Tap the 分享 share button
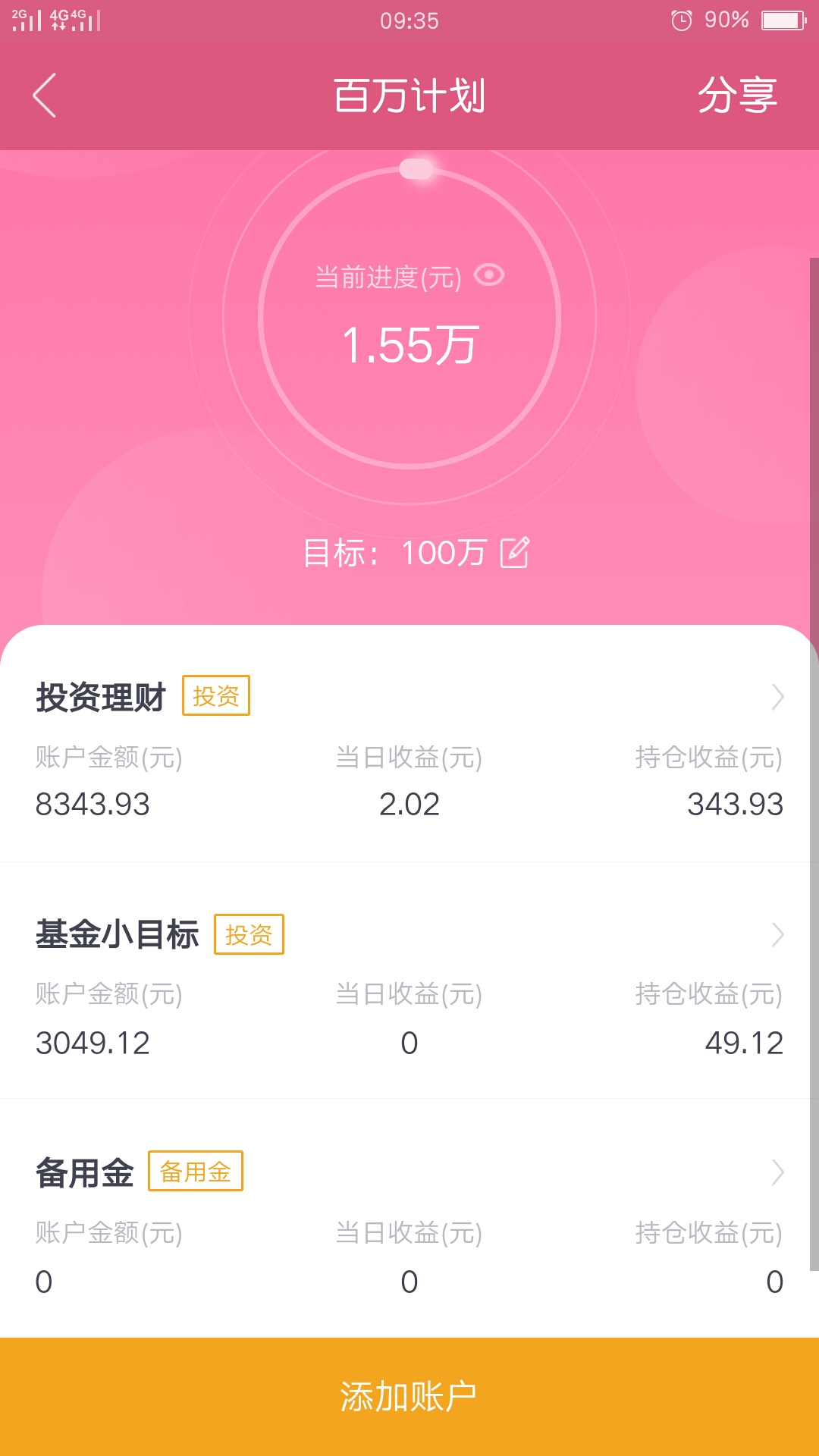The height and width of the screenshot is (1456, 819). point(737,96)
